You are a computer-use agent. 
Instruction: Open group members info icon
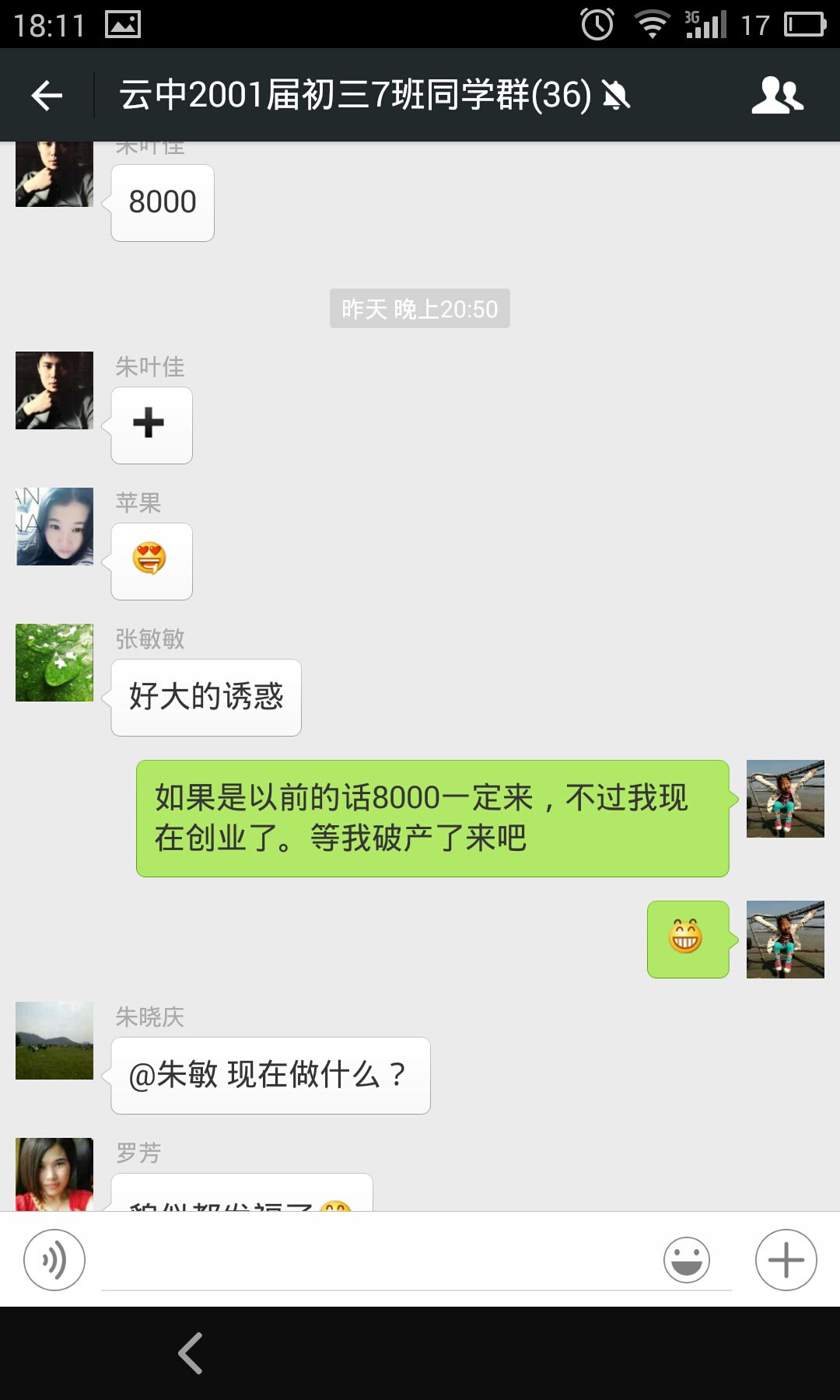point(777,96)
